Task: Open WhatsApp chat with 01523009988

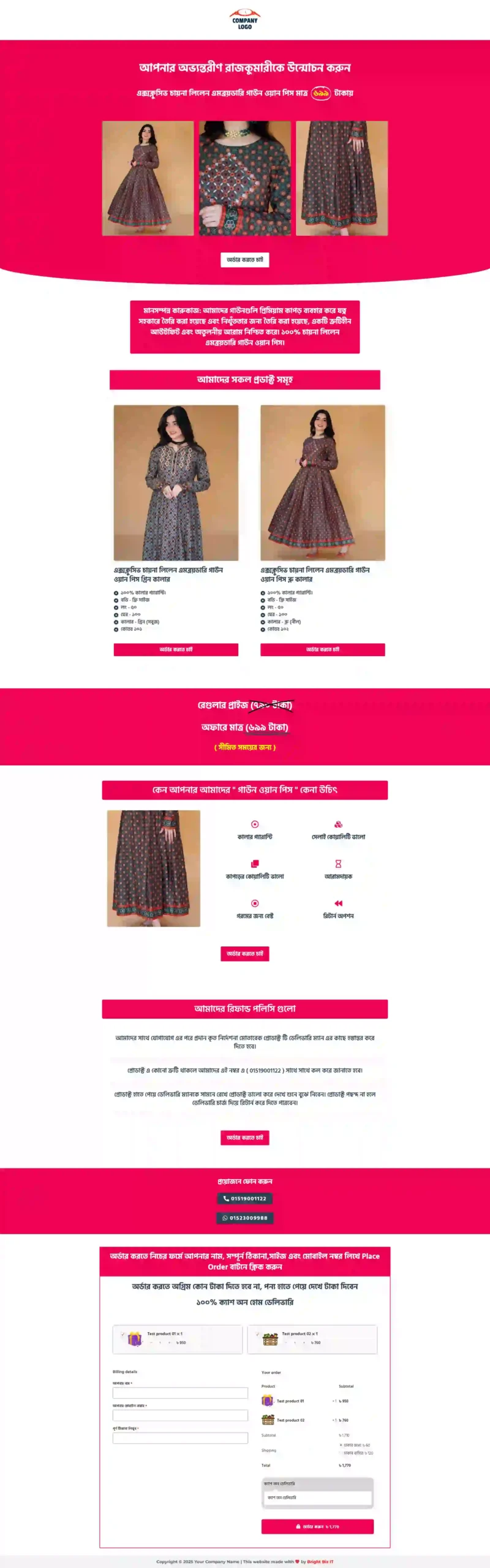Action: point(244,1218)
